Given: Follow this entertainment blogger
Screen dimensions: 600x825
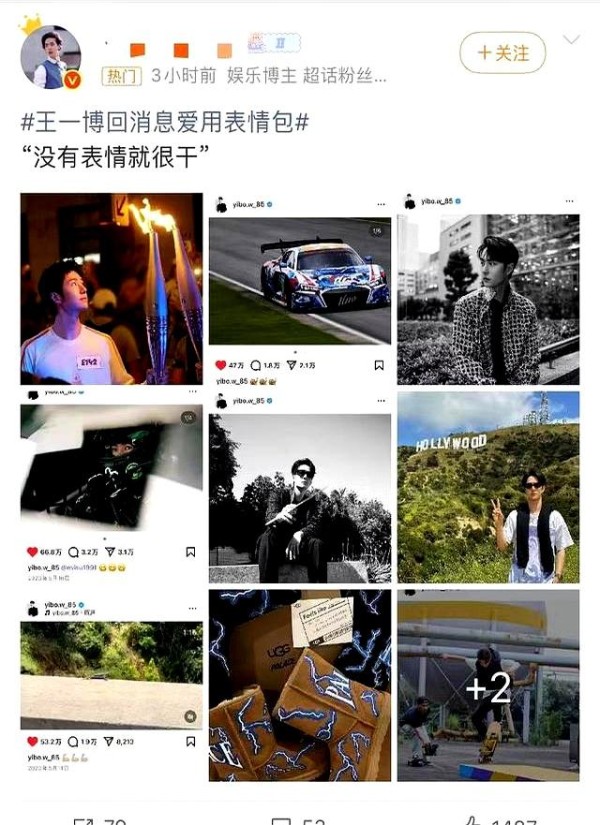Looking at the screenshot, I should pyautogui.click(x=502, y=52).
